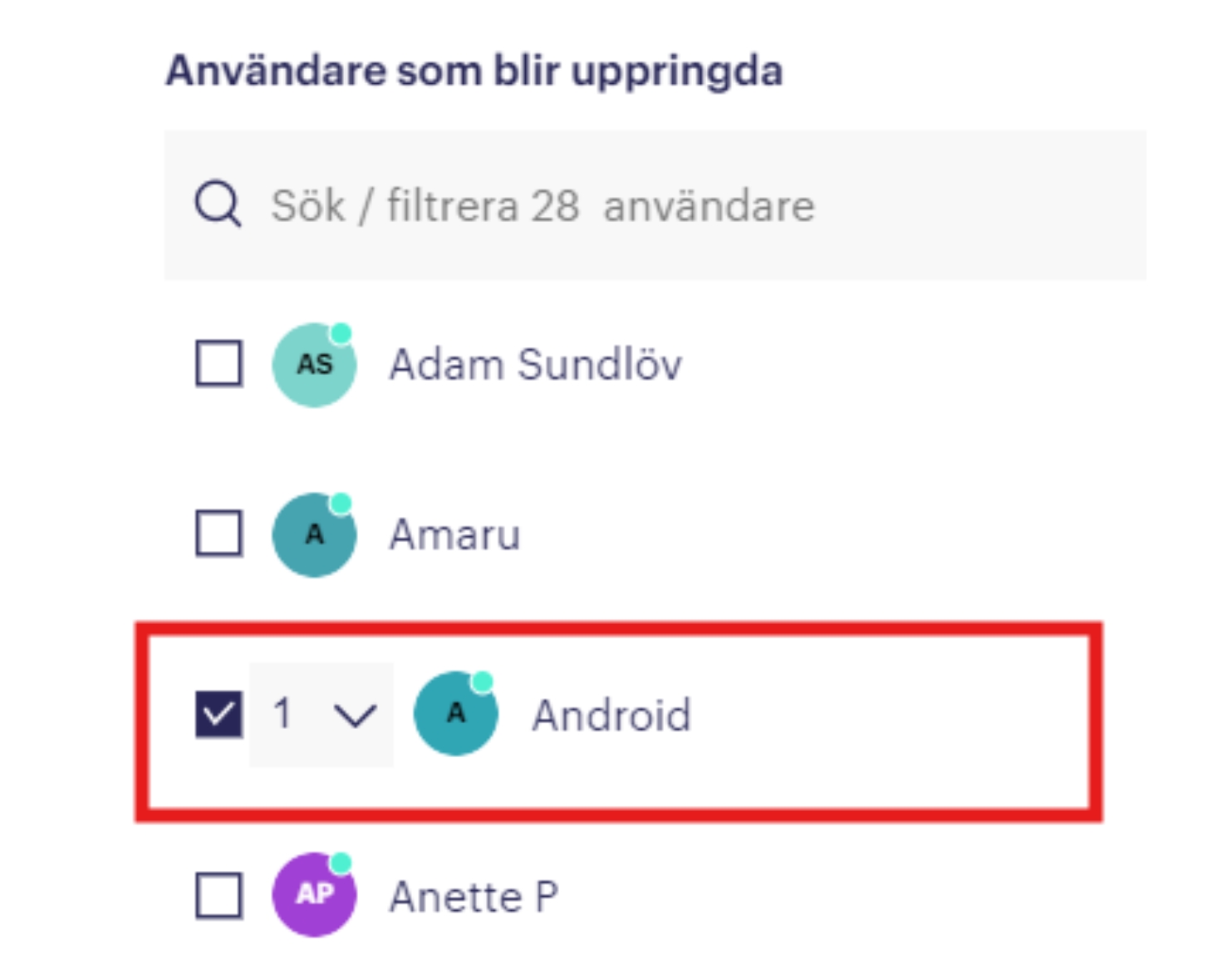Check the box for Adam Sundlöv
Viewport: 1232px width, 959px height.
218,363
